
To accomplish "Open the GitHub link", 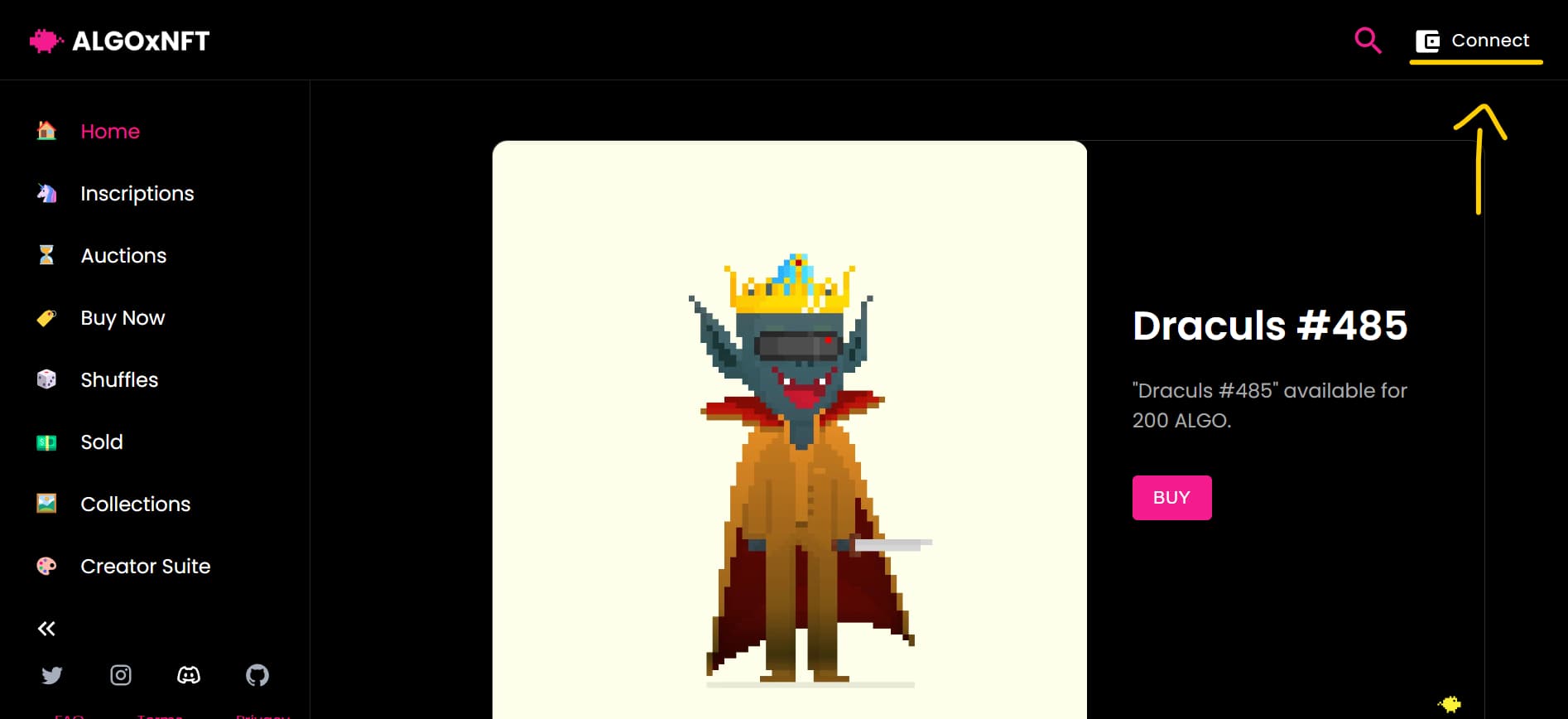I will 257,675.
